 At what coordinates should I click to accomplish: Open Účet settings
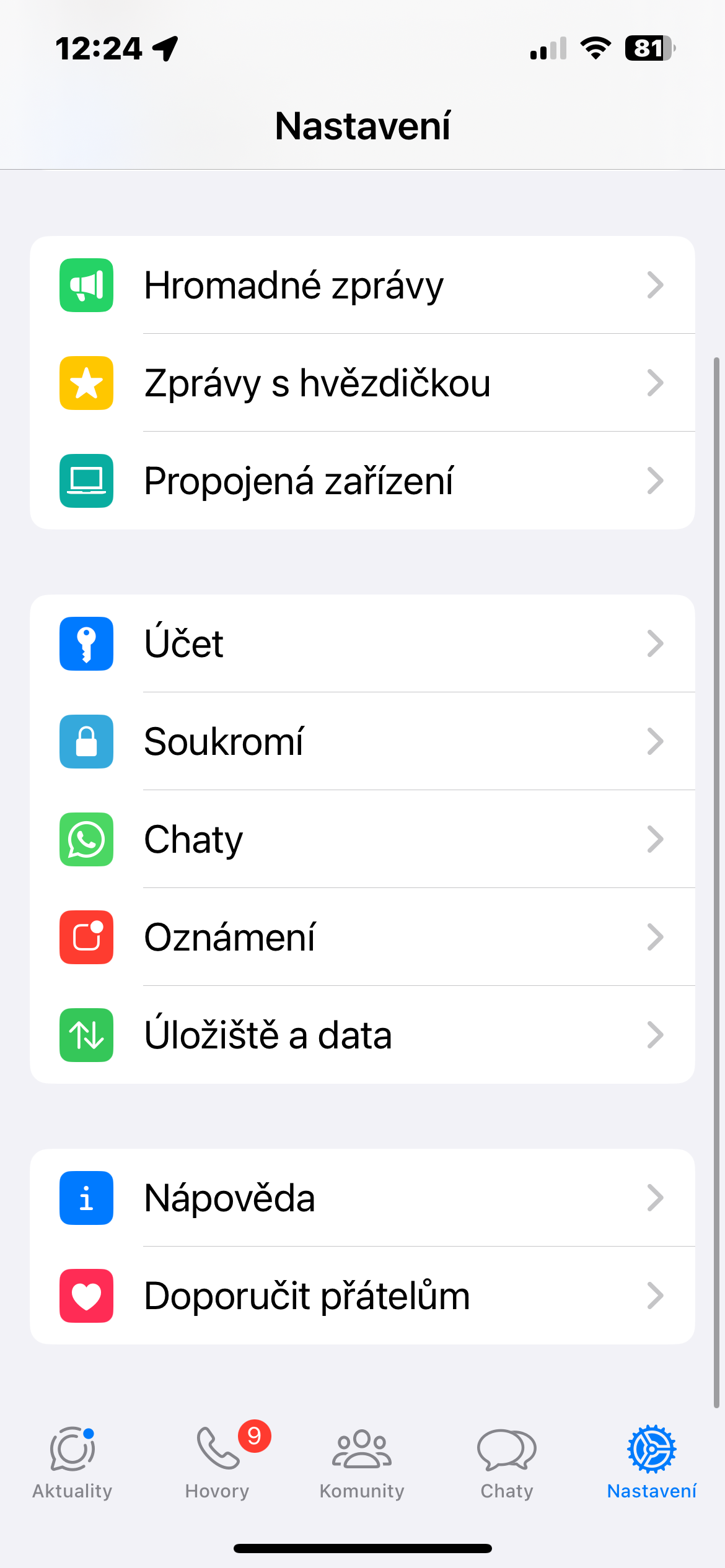[362, 644]
